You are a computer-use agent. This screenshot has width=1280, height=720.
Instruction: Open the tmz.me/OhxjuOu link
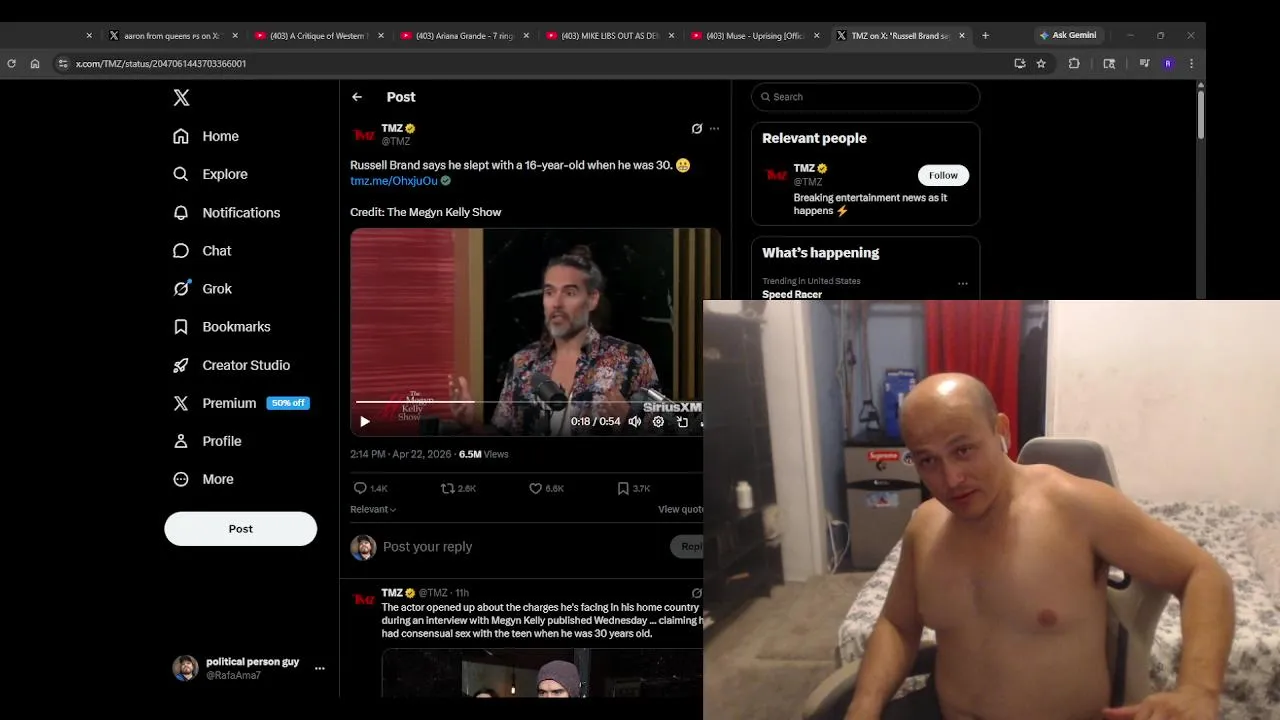click(x=394, y=181)
